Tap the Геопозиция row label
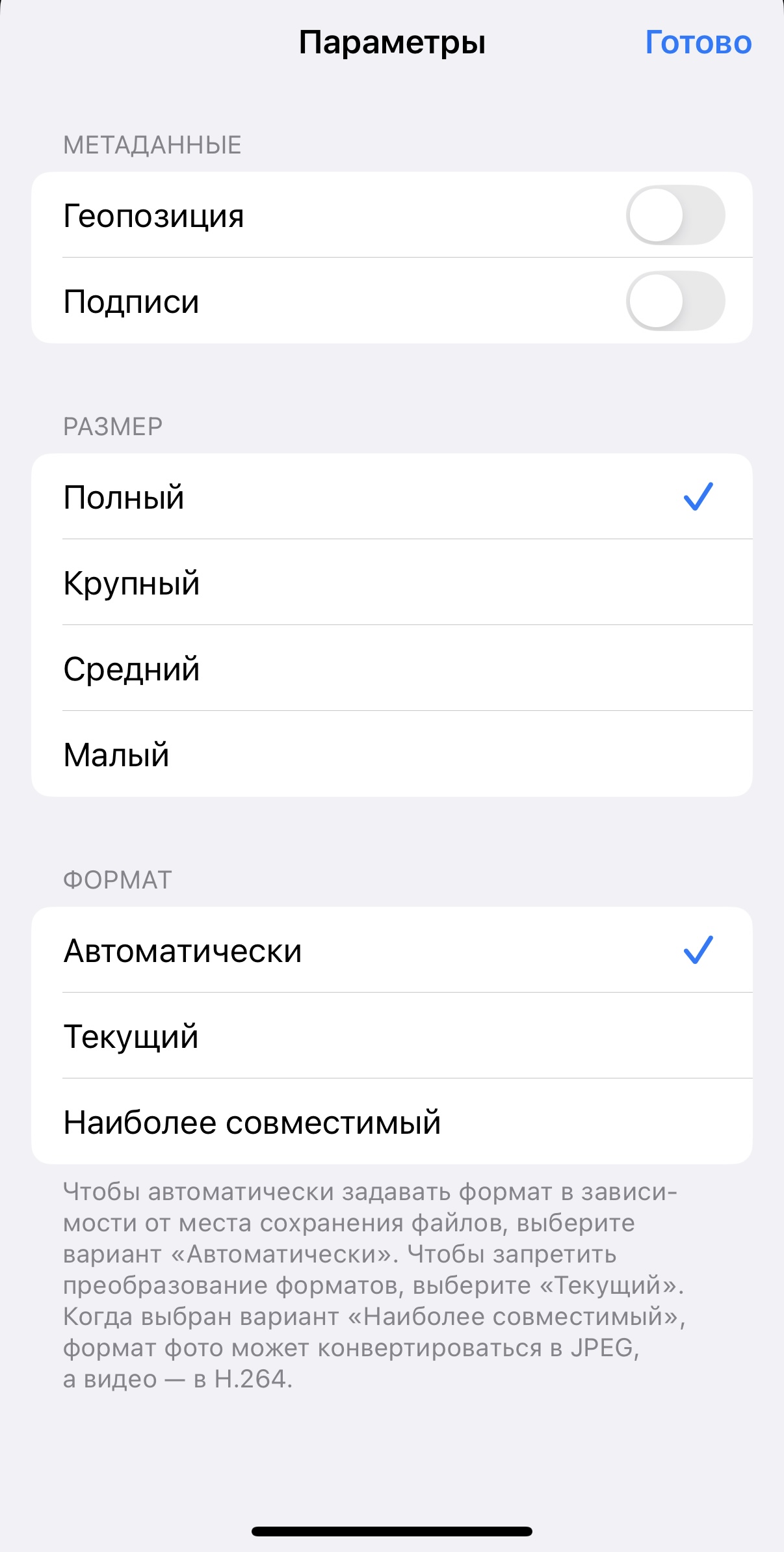 pos(153,215)
